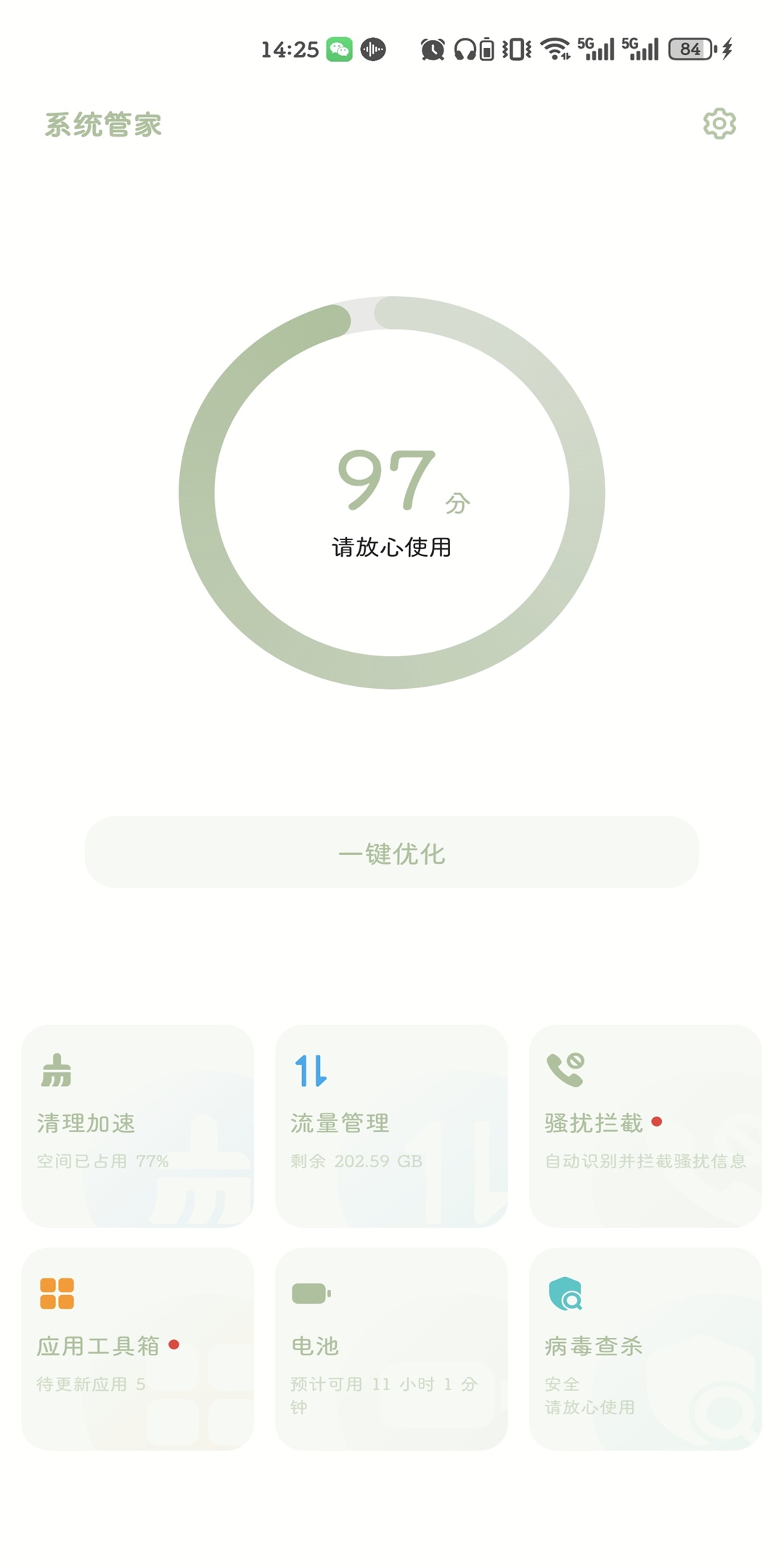Open the 病毒查杀 card
784x1568 pixels.
coord(645,1349)
